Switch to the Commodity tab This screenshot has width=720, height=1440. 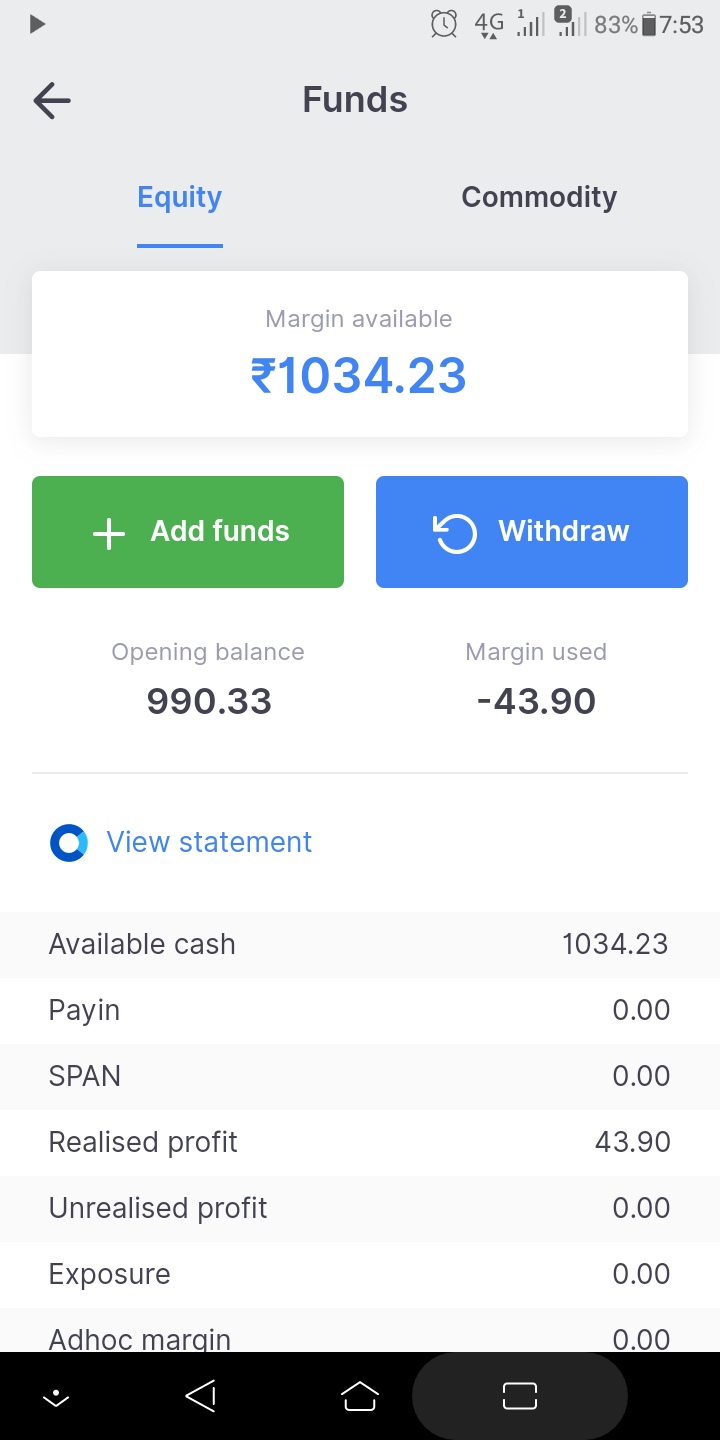click(538, 197)
